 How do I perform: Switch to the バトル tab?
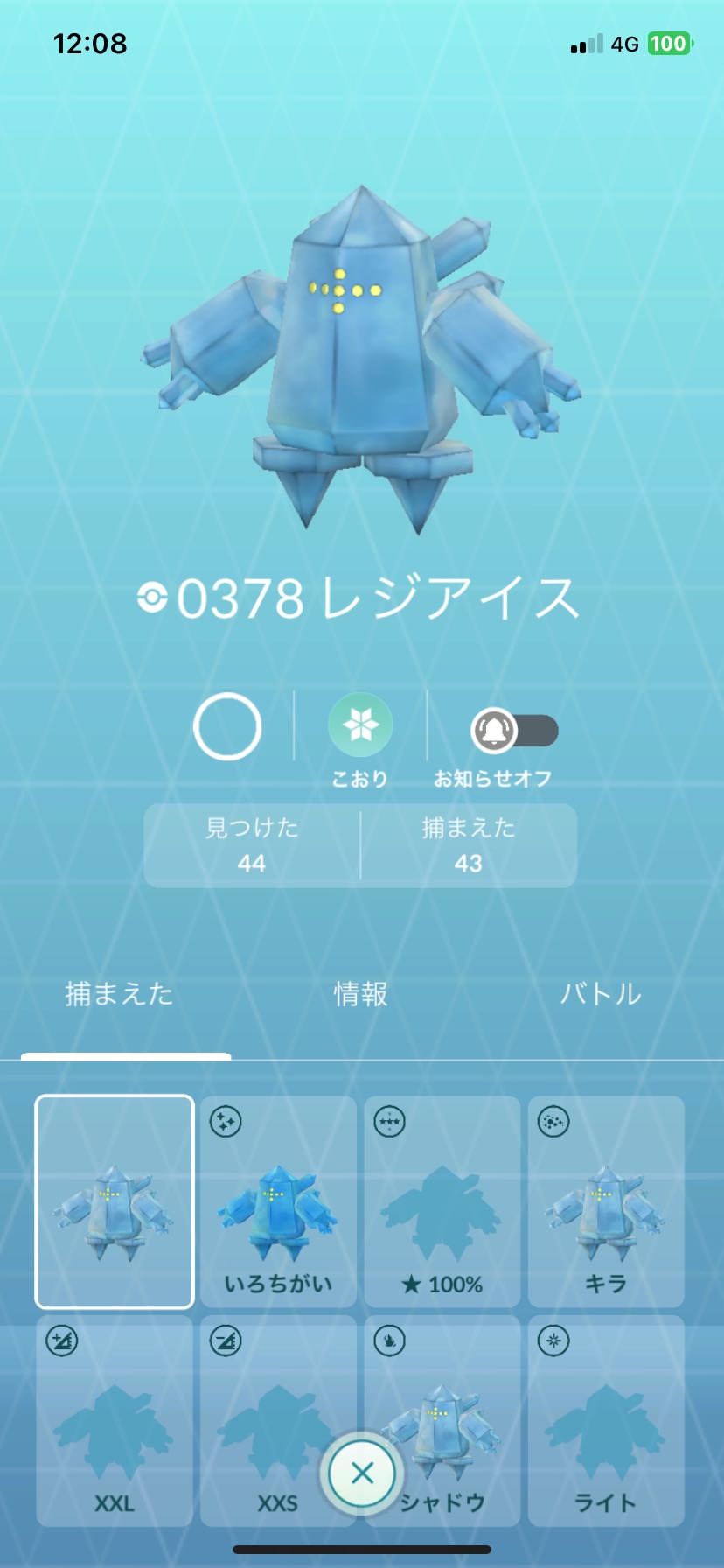[601, 994]
